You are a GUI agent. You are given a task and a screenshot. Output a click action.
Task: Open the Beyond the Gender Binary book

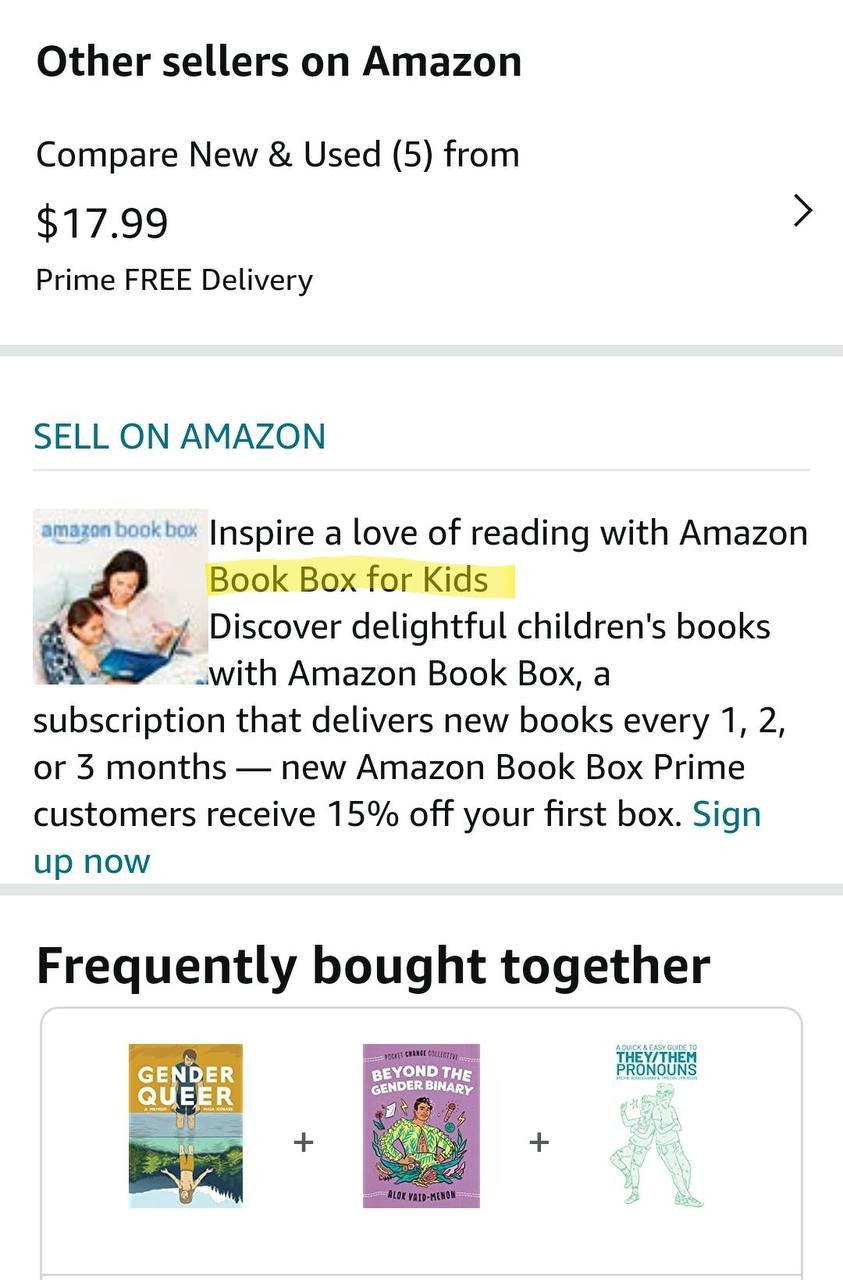(421, 1125)
